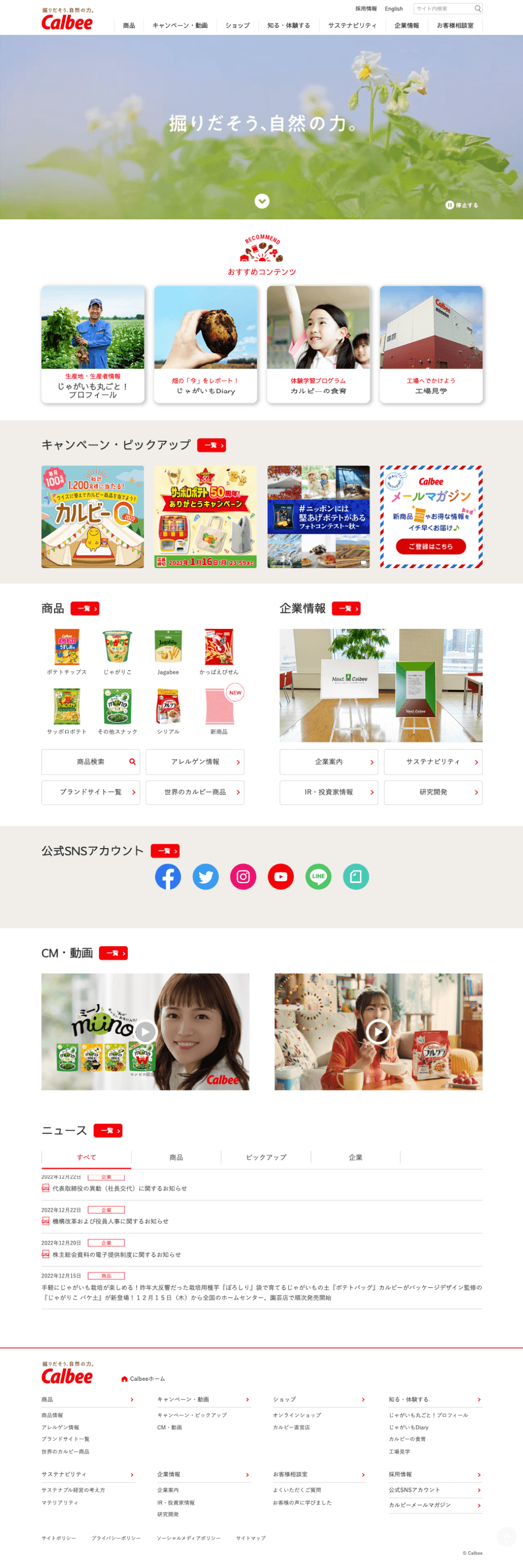
Task: Open the 工場見学 recommended card
Action: pyautogui.click(x=431, y=344)
